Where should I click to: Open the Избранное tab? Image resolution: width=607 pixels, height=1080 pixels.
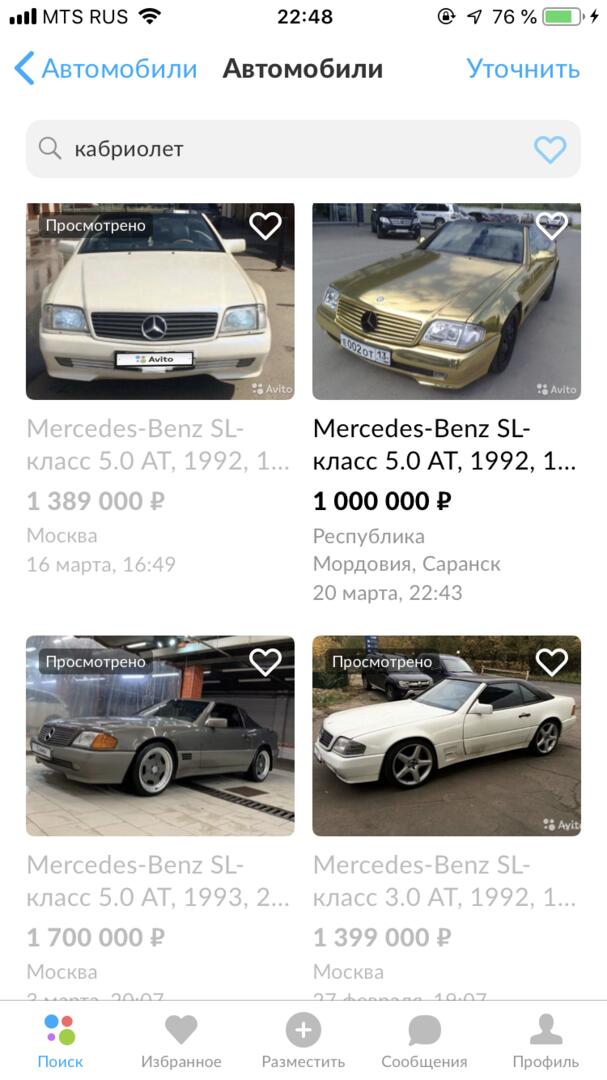[181, 1040]
